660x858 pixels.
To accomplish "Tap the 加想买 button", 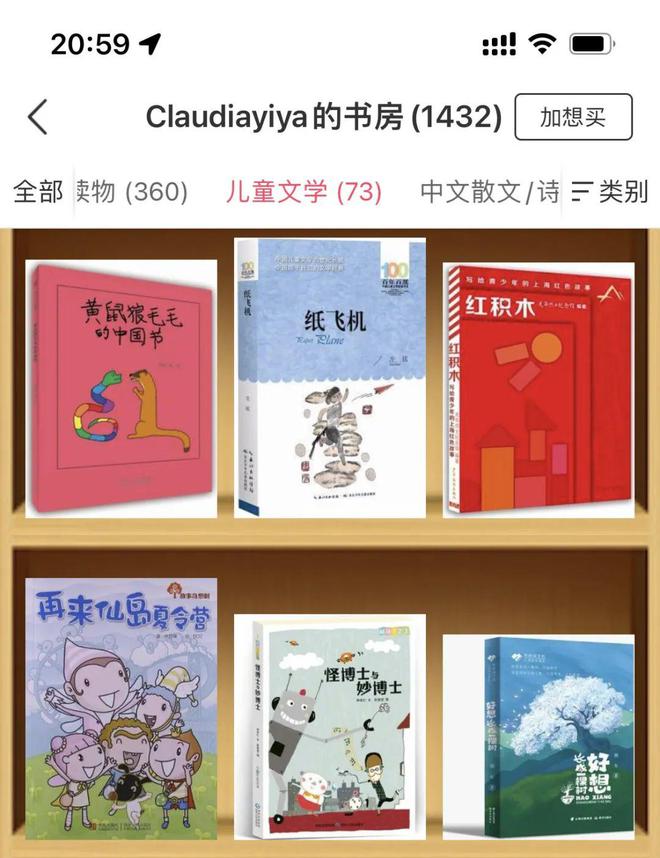I will pyautogui.click(x=573, y=117).
